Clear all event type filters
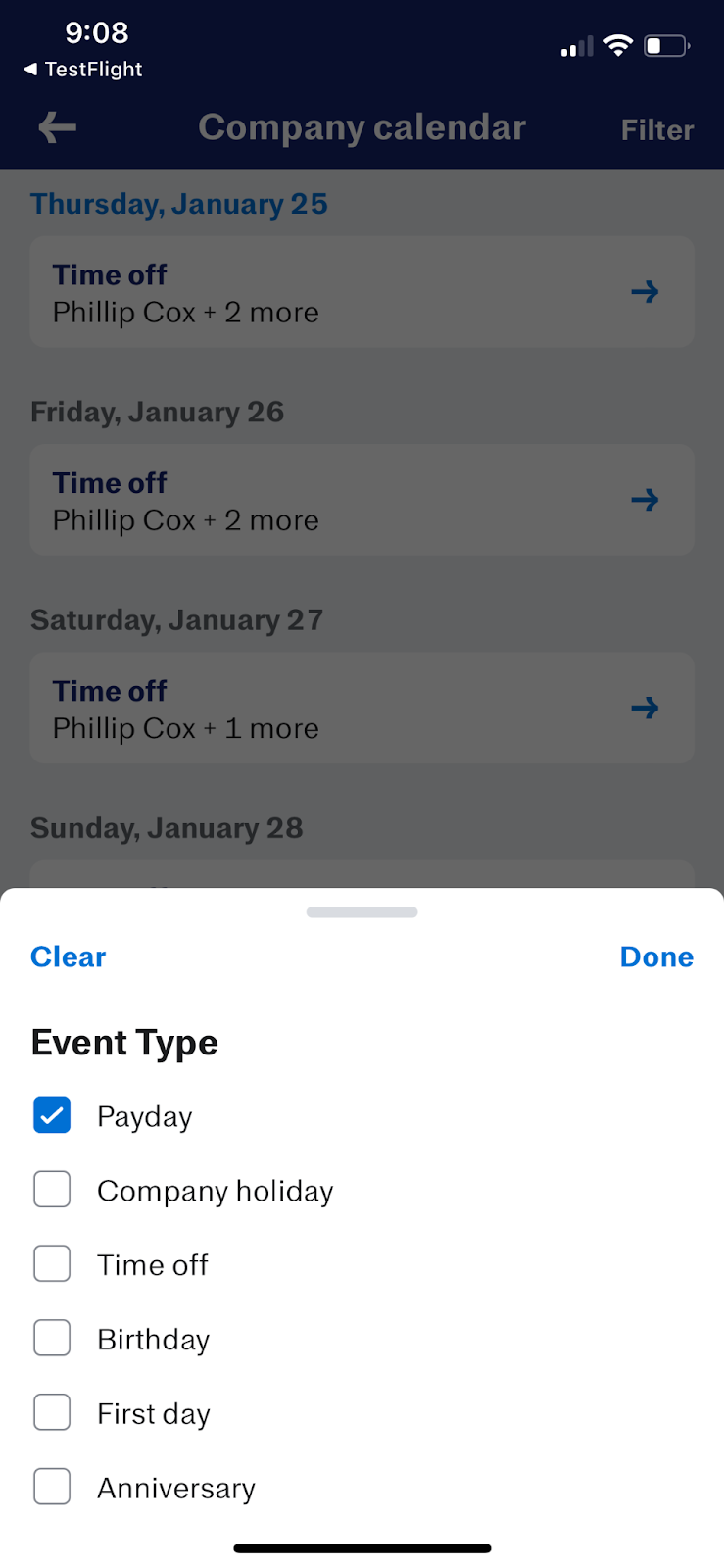This screenshot has width=724, height=1568. coord(68,956)
